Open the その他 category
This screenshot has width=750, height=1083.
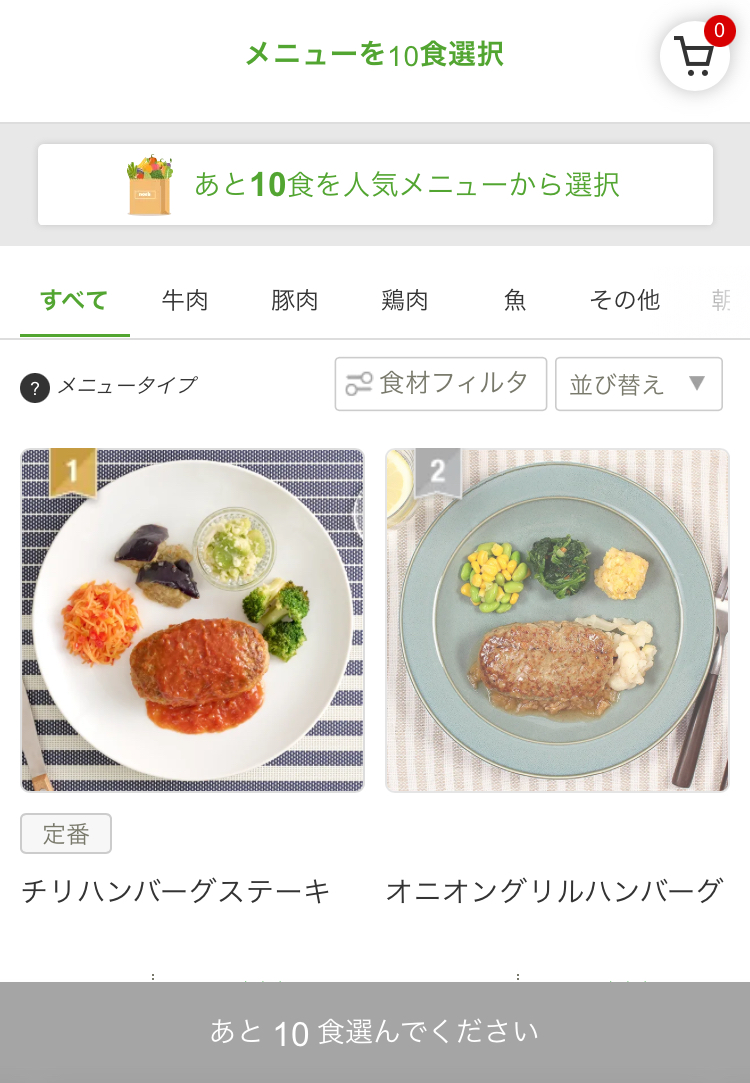click(623, 301)
